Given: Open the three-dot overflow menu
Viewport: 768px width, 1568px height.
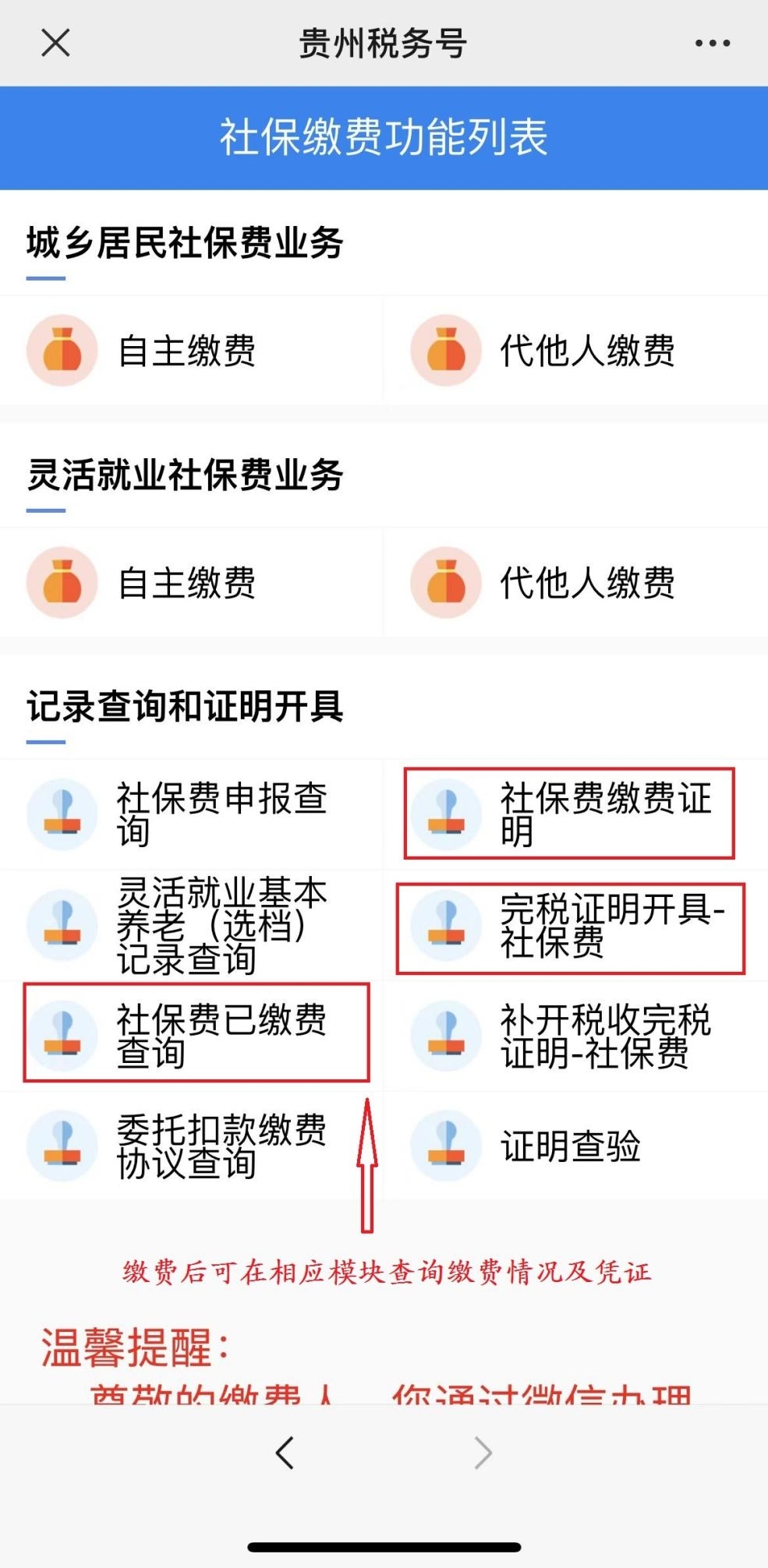Looking at the screenshot, I should (x=712, y=44).
